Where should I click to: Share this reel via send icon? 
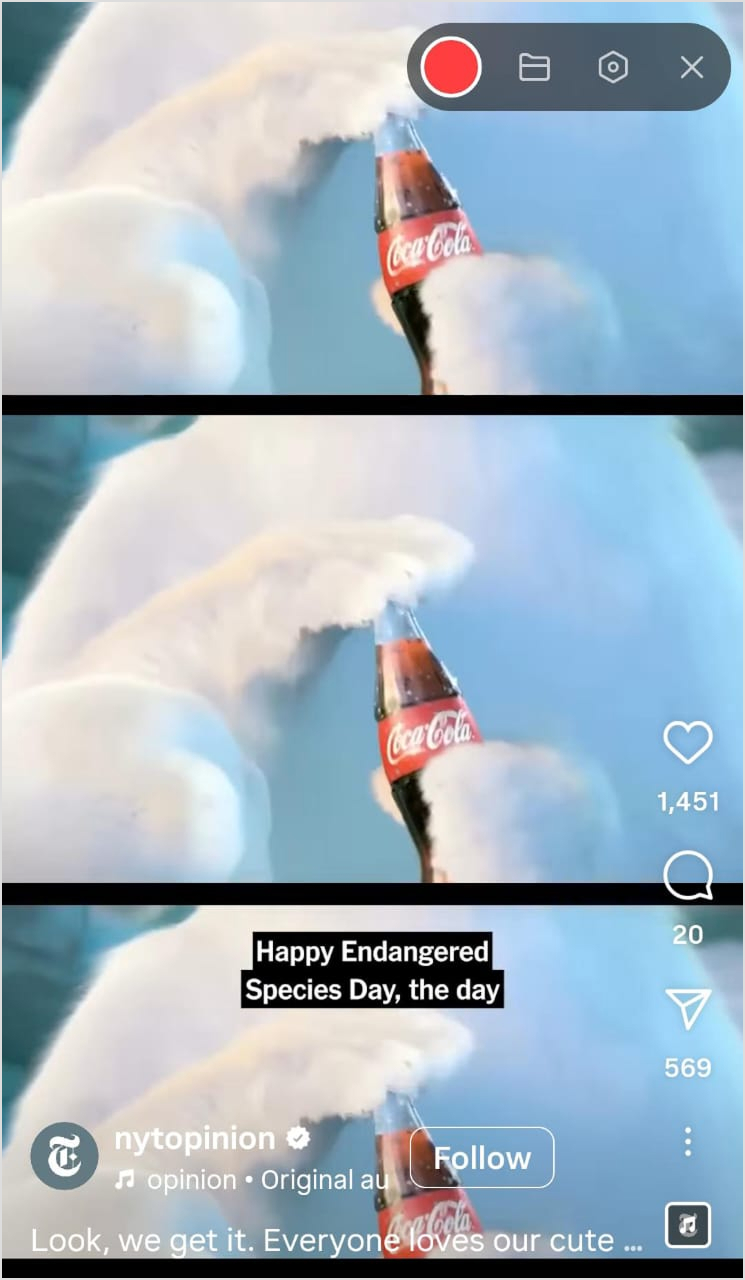tap(688, 1009)
